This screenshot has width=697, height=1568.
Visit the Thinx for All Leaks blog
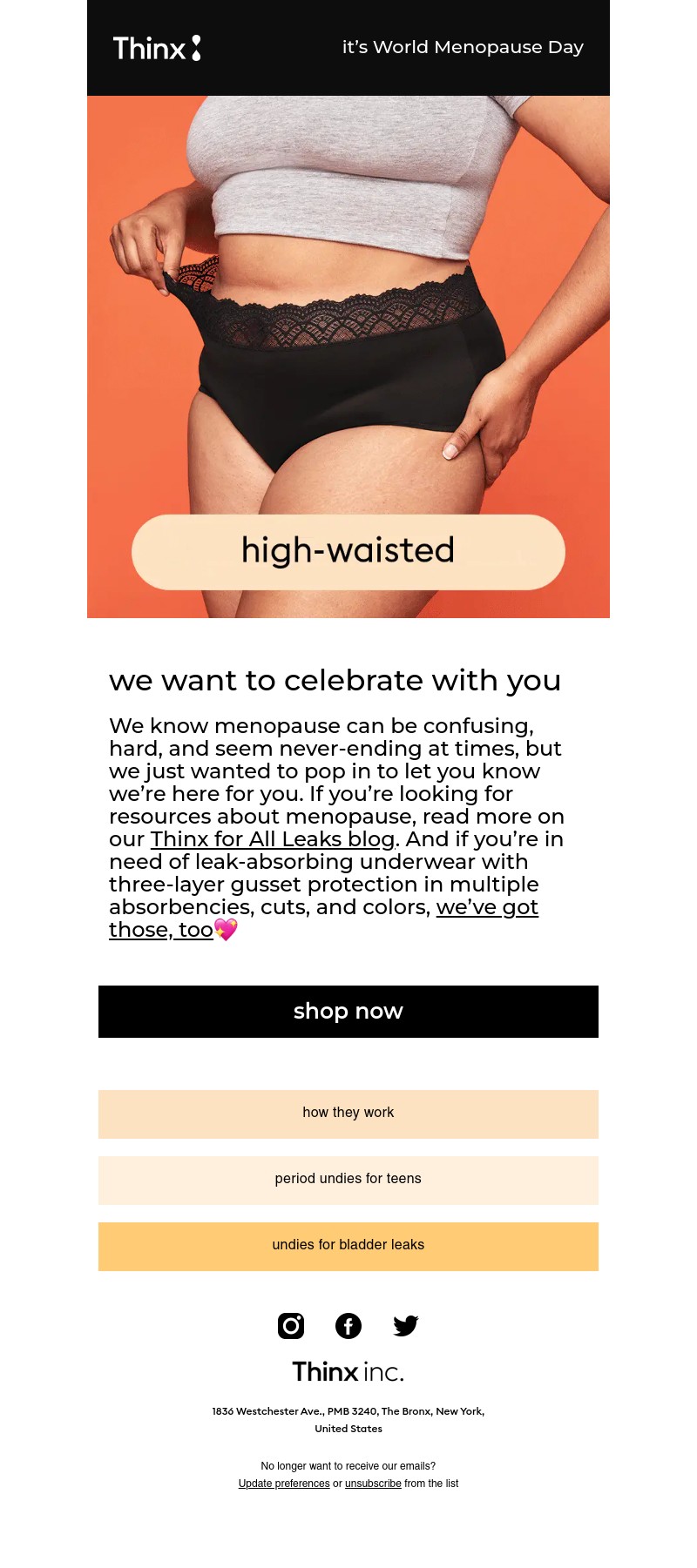tap(273, 839)
